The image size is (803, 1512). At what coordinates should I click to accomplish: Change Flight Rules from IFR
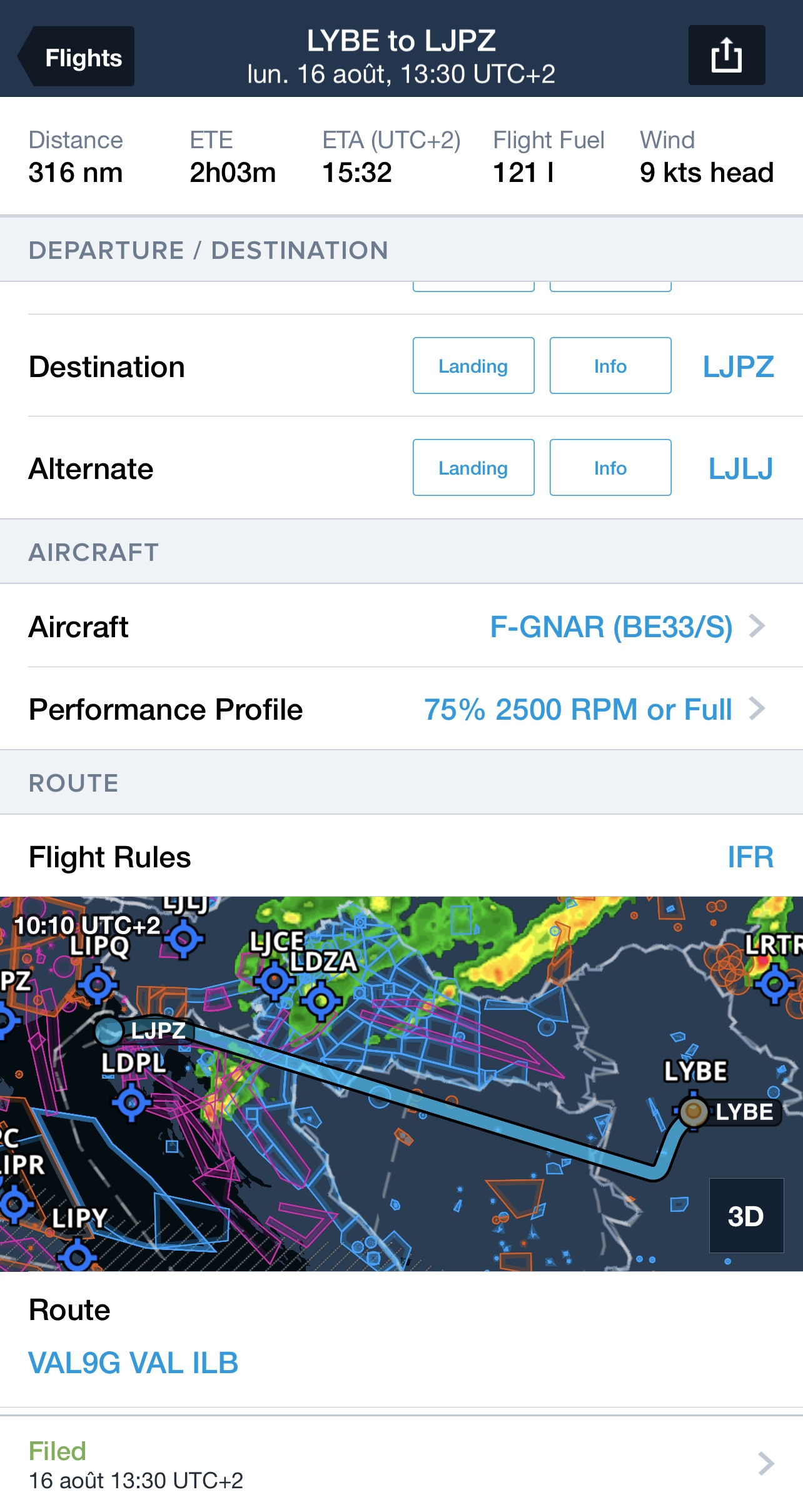pyautogui.click(x=750, y=857)
